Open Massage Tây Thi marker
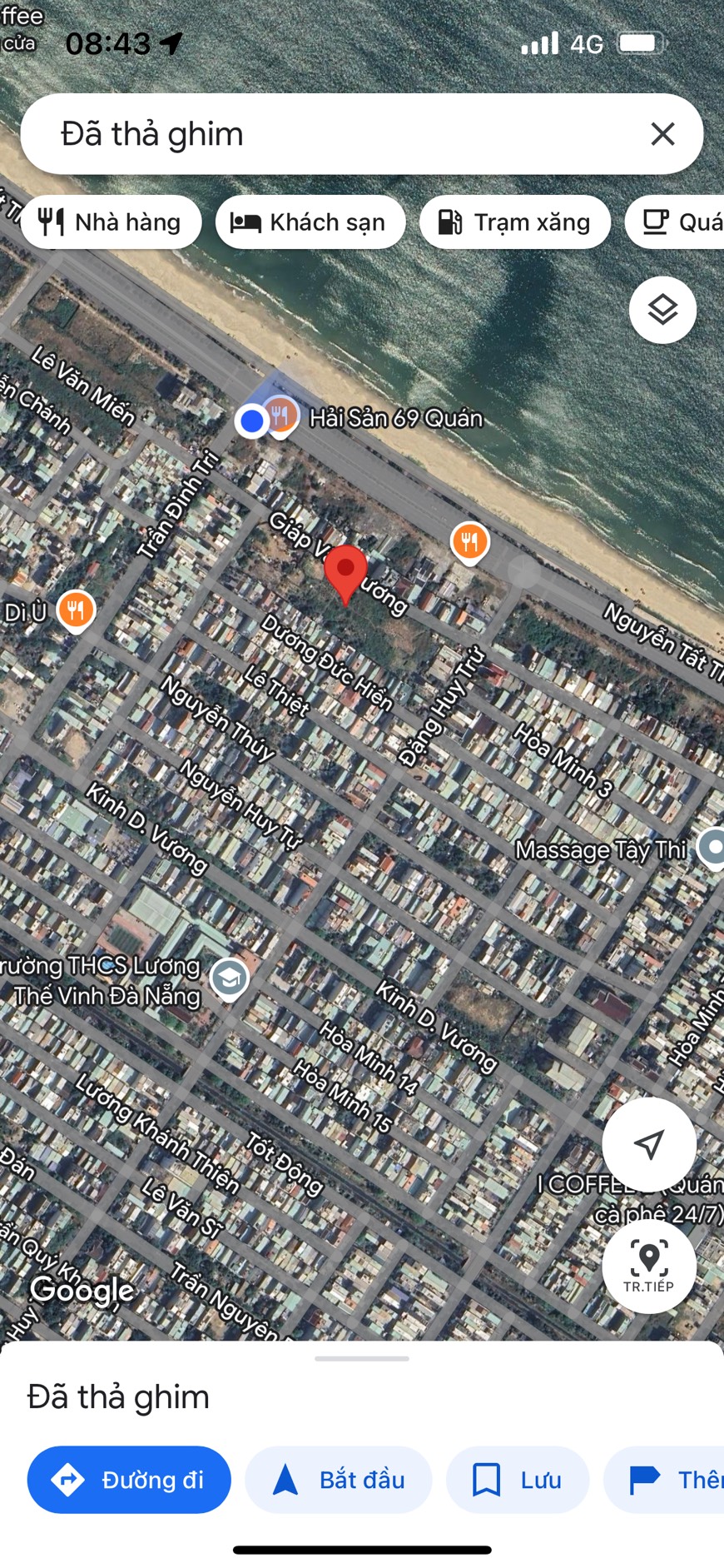The height and width of the screenshot is (1568, 724). click(712, 849)
